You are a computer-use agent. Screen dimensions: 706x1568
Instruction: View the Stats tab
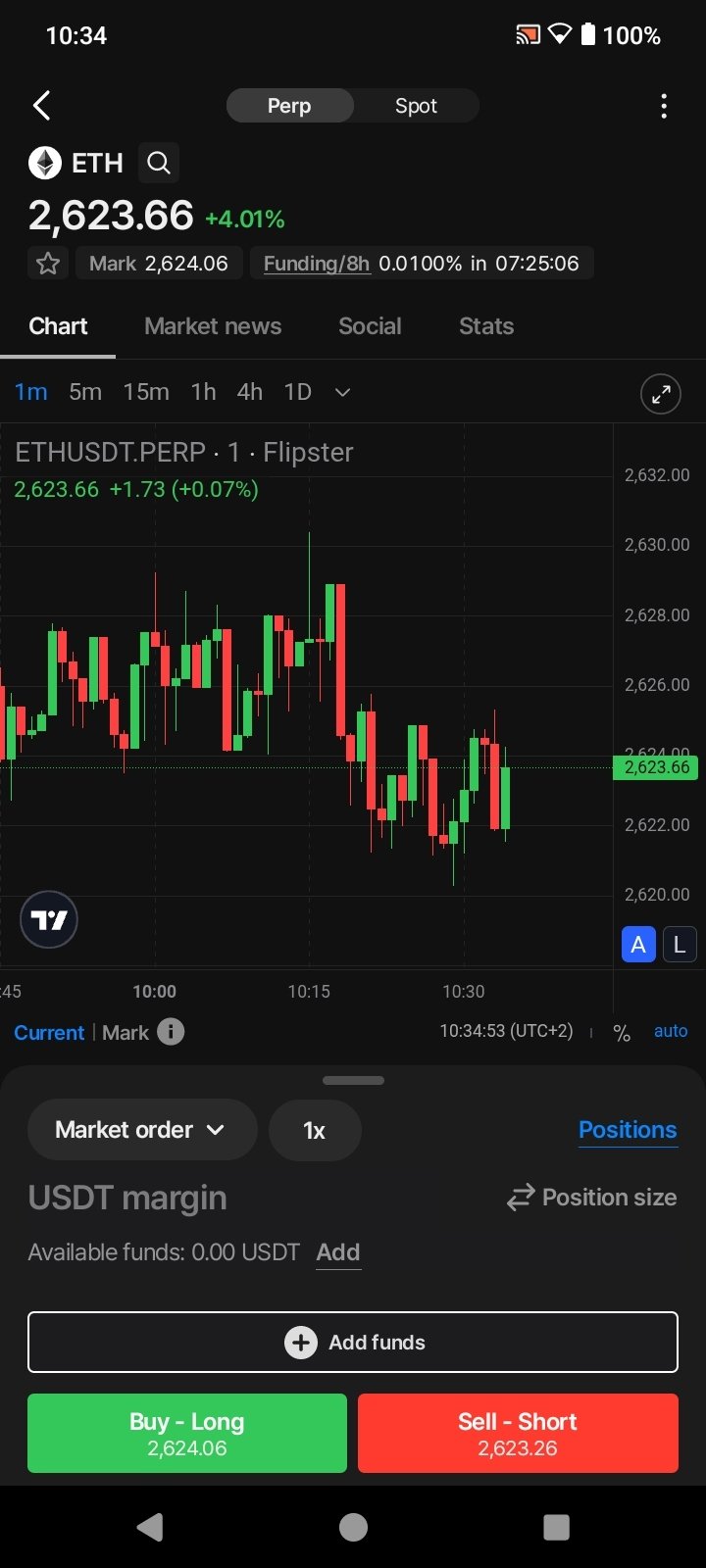[486, 326]
